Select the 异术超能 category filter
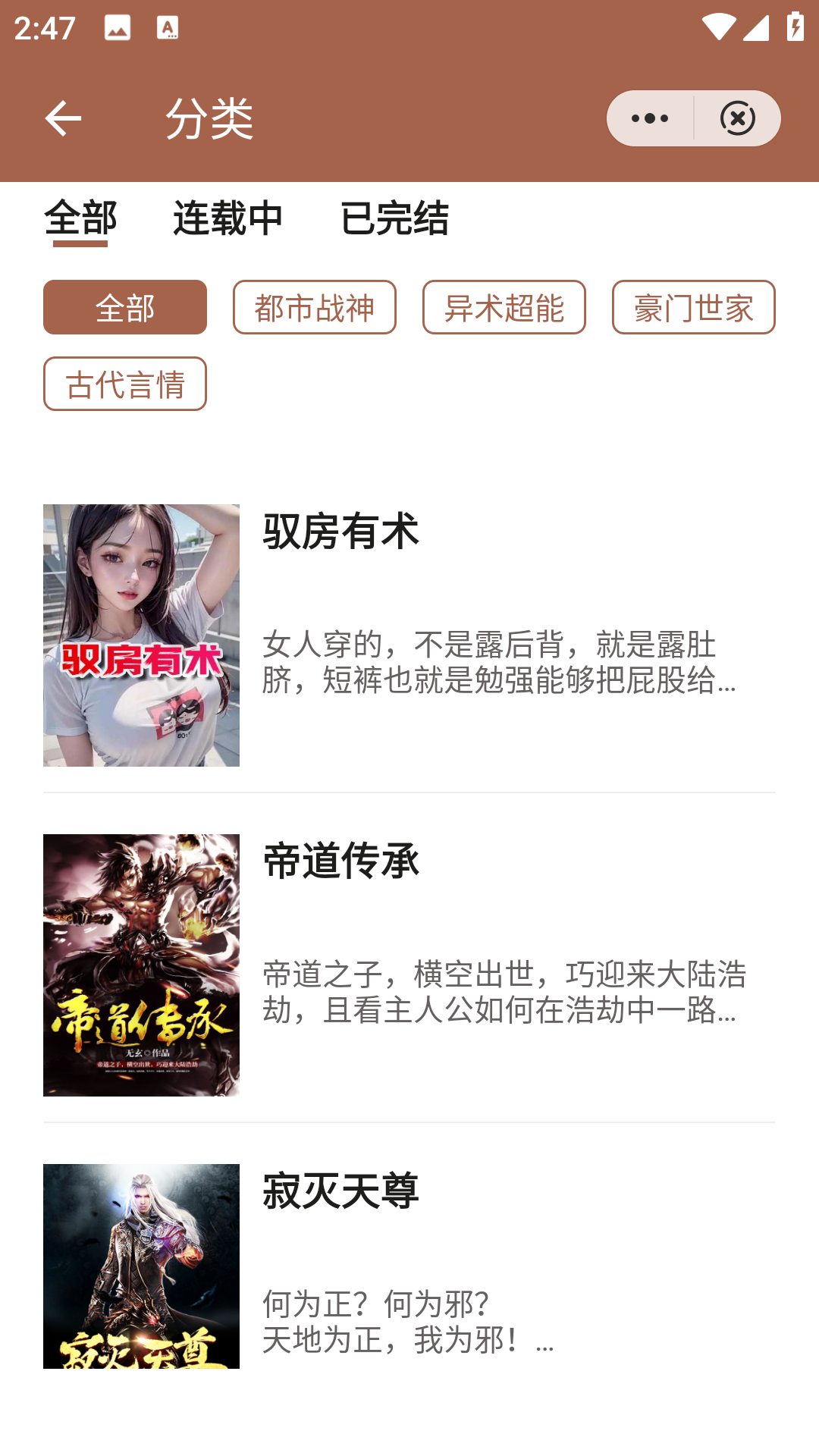The height and width of the screenshot is (1456, 819). [504, 307]
